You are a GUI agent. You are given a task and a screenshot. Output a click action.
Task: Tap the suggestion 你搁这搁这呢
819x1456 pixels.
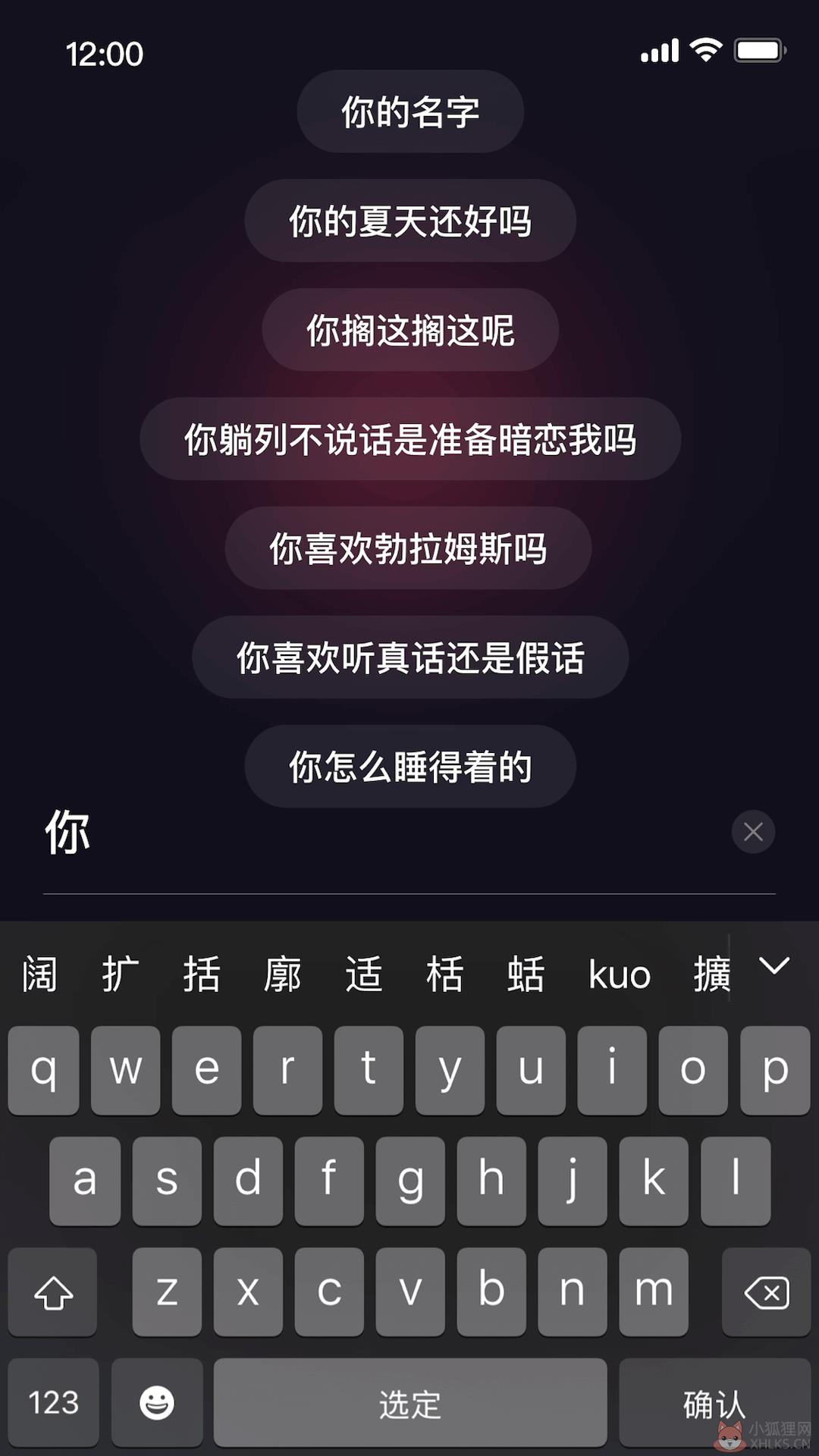pyautogui.click(x=410, y=330)
